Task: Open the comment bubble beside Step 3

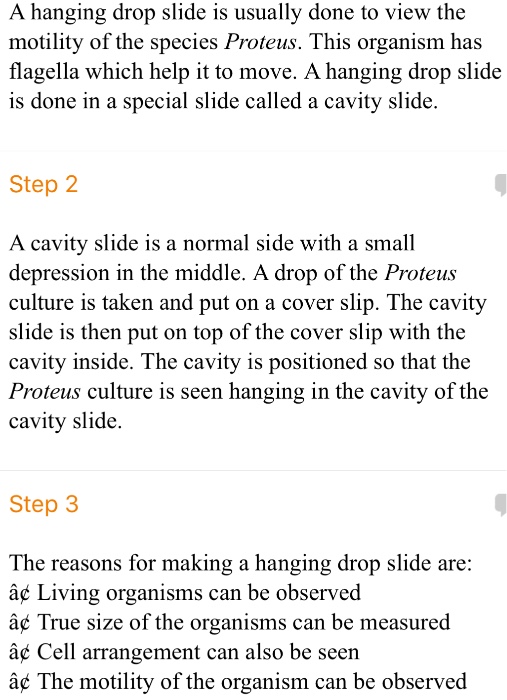Action: coord(501,504)
